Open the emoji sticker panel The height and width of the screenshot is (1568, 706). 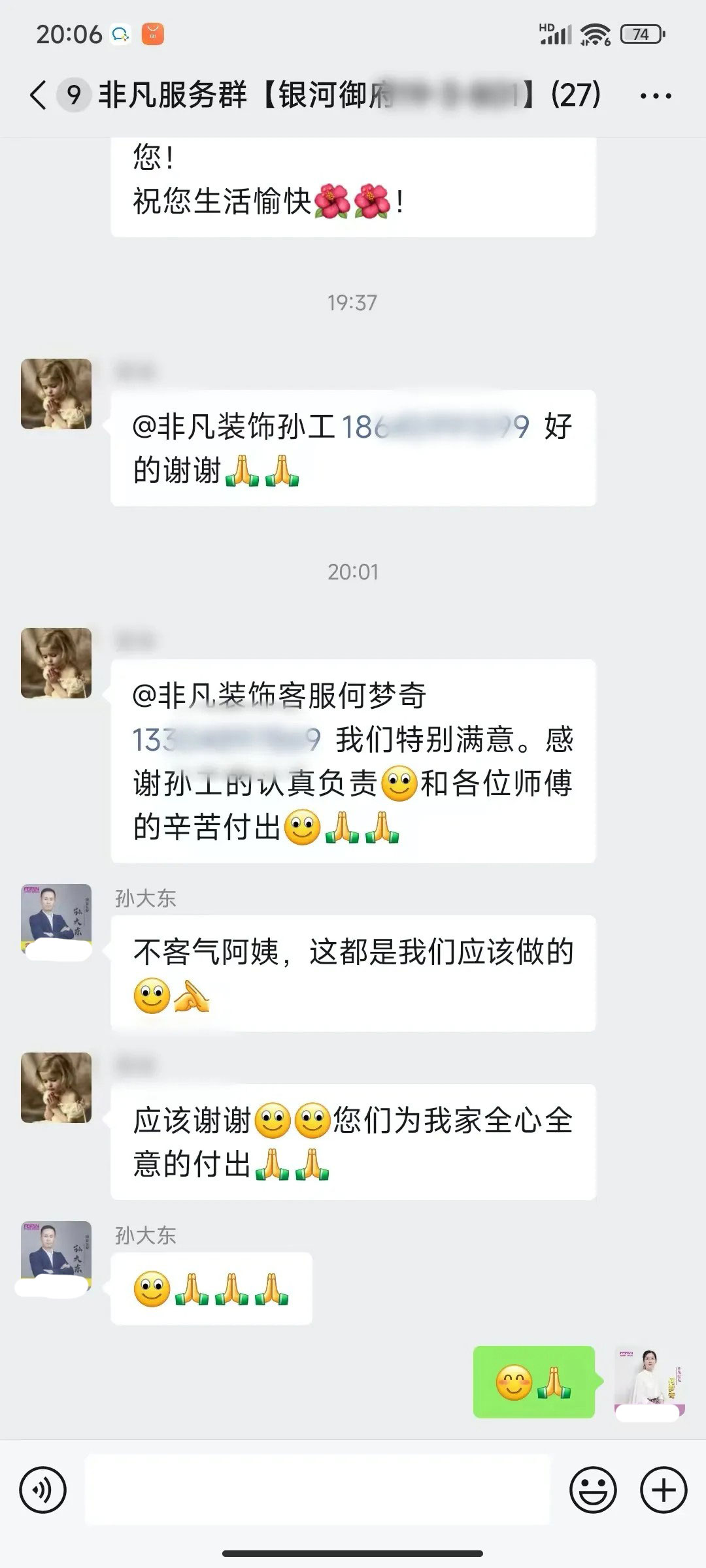593,1490
